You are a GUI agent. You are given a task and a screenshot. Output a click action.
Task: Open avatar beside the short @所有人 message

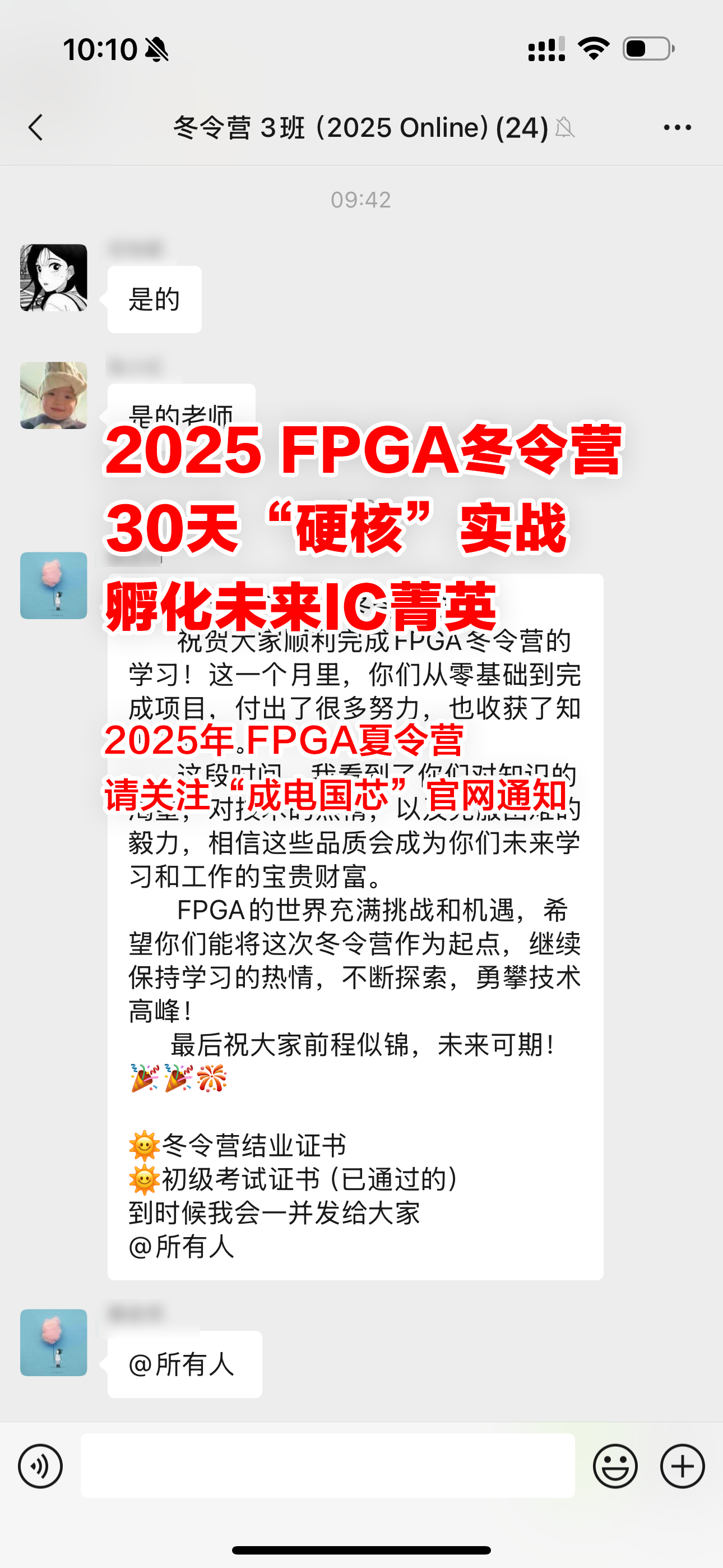click(54, 1342)
